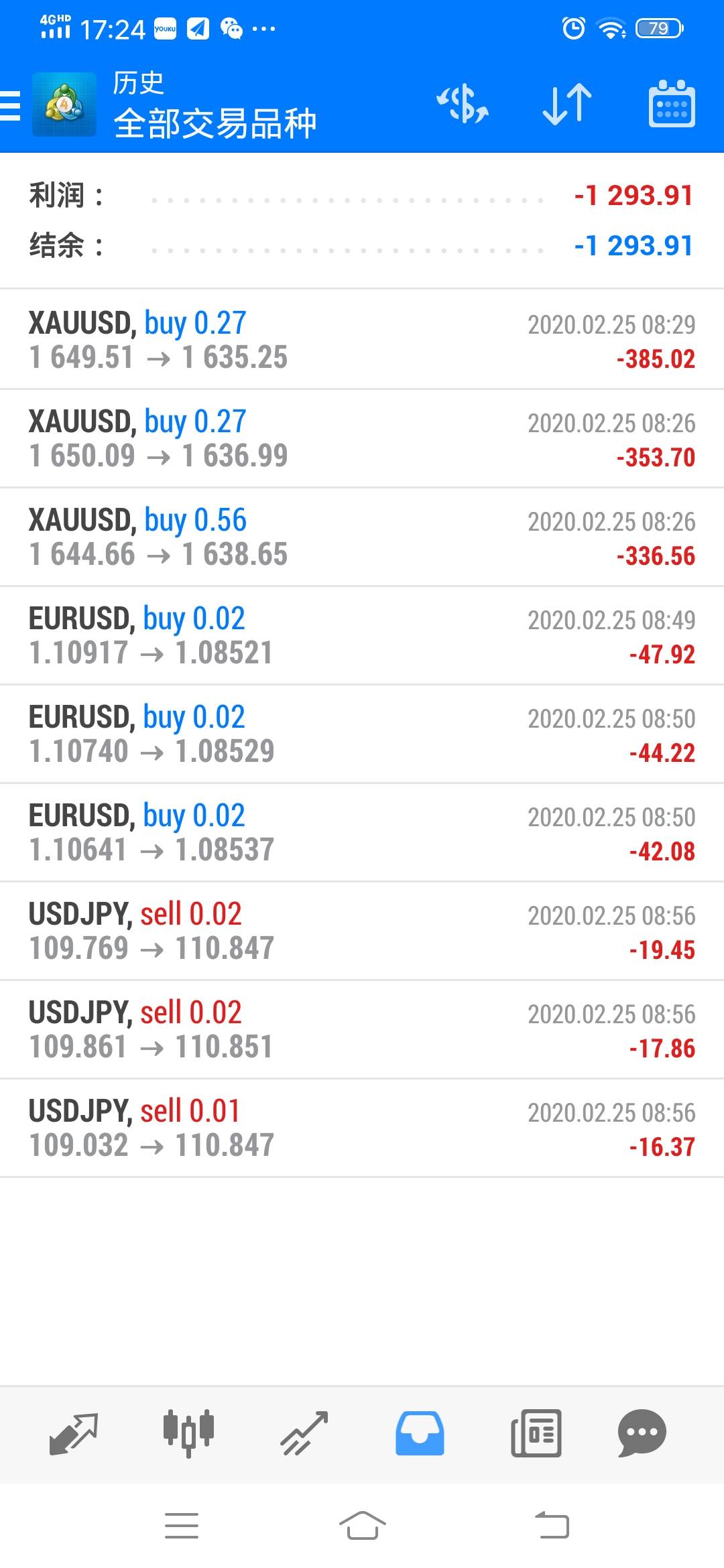Viewport: 724px width, 1568px height.
Task: Open the Chat messages tab
Action: [642, 1433]
